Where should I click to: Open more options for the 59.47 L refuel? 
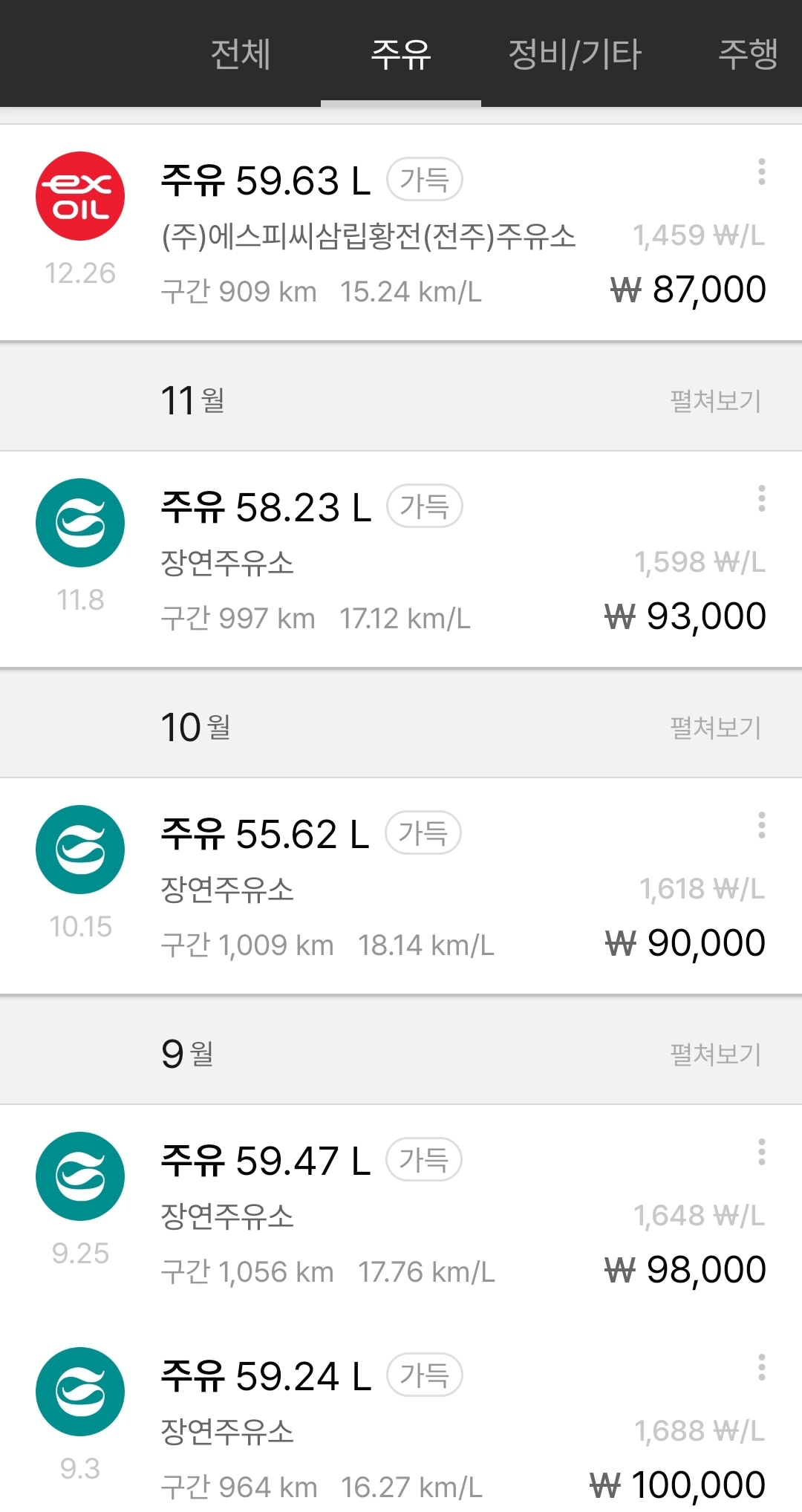pos(761,1152)
